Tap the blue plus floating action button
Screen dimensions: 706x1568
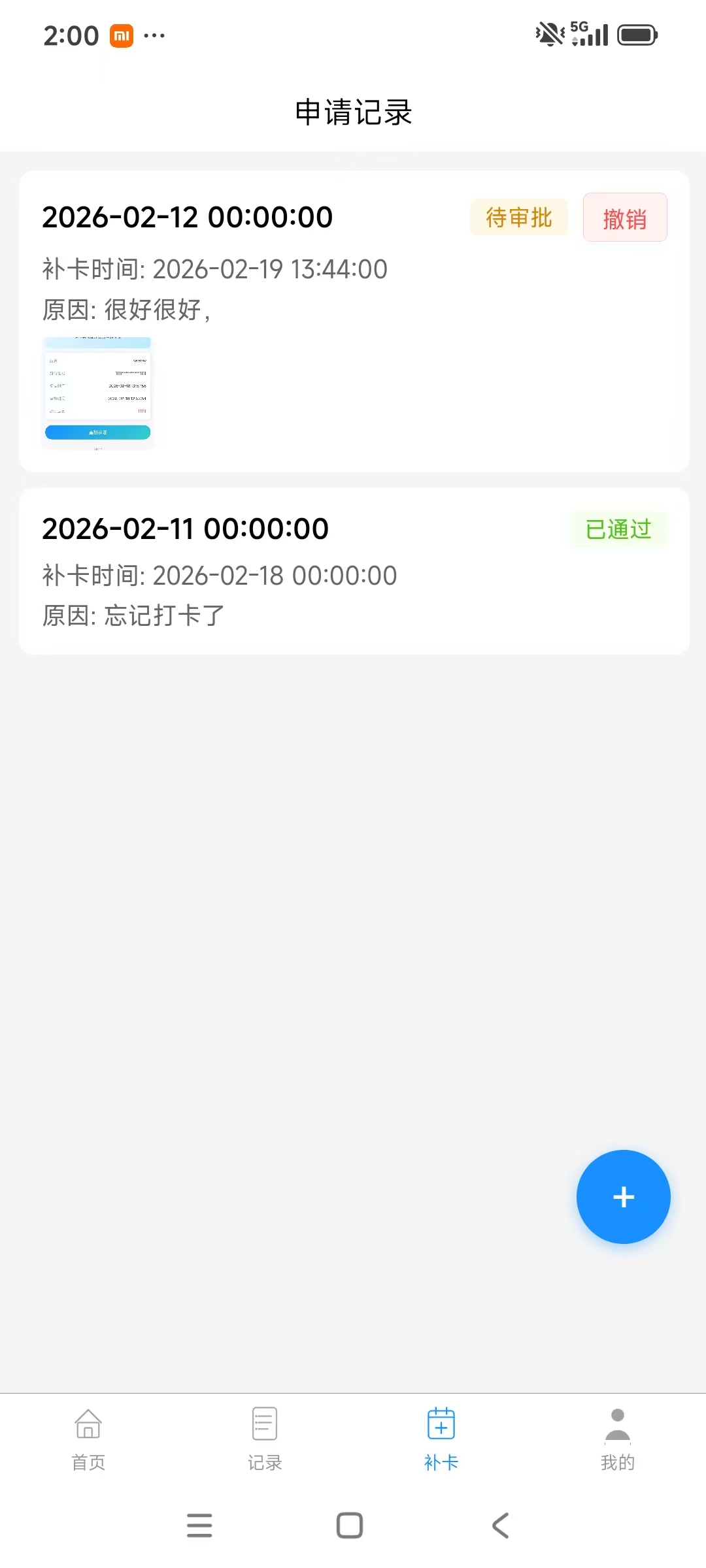(623, 1196)
